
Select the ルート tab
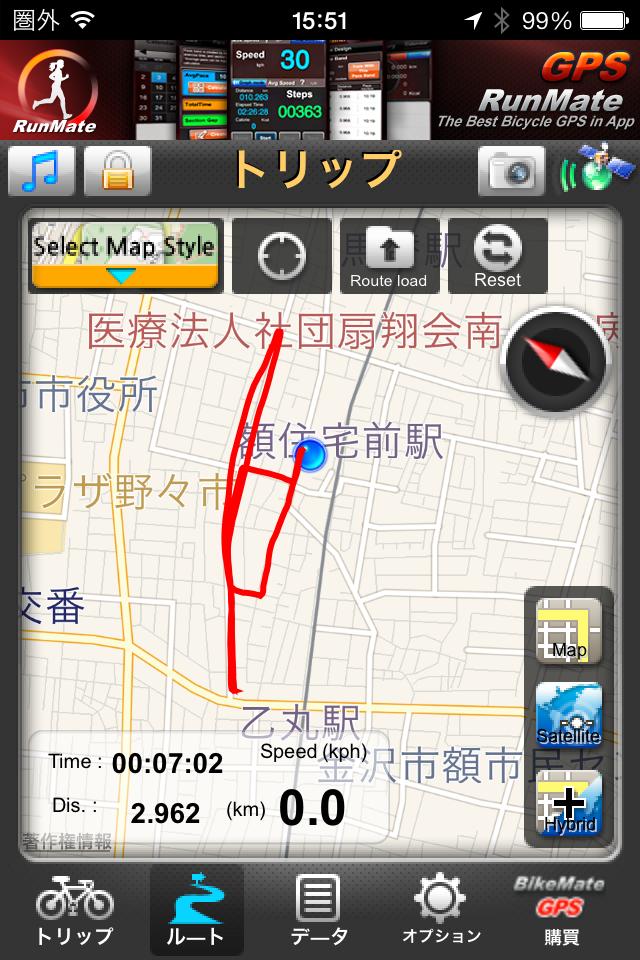[x=197, y=910]
